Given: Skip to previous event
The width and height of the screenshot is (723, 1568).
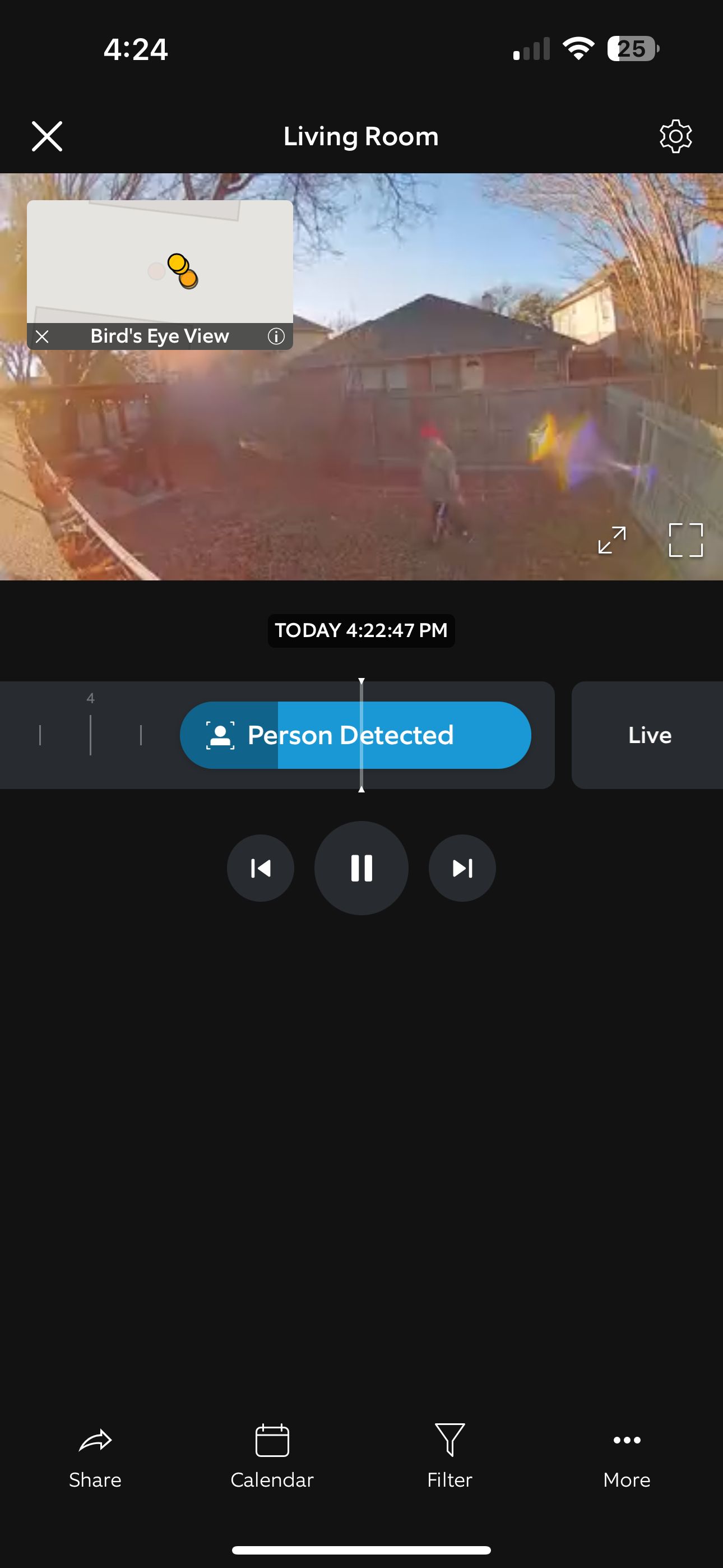Looking at the screenshot, I should point(261,868).
